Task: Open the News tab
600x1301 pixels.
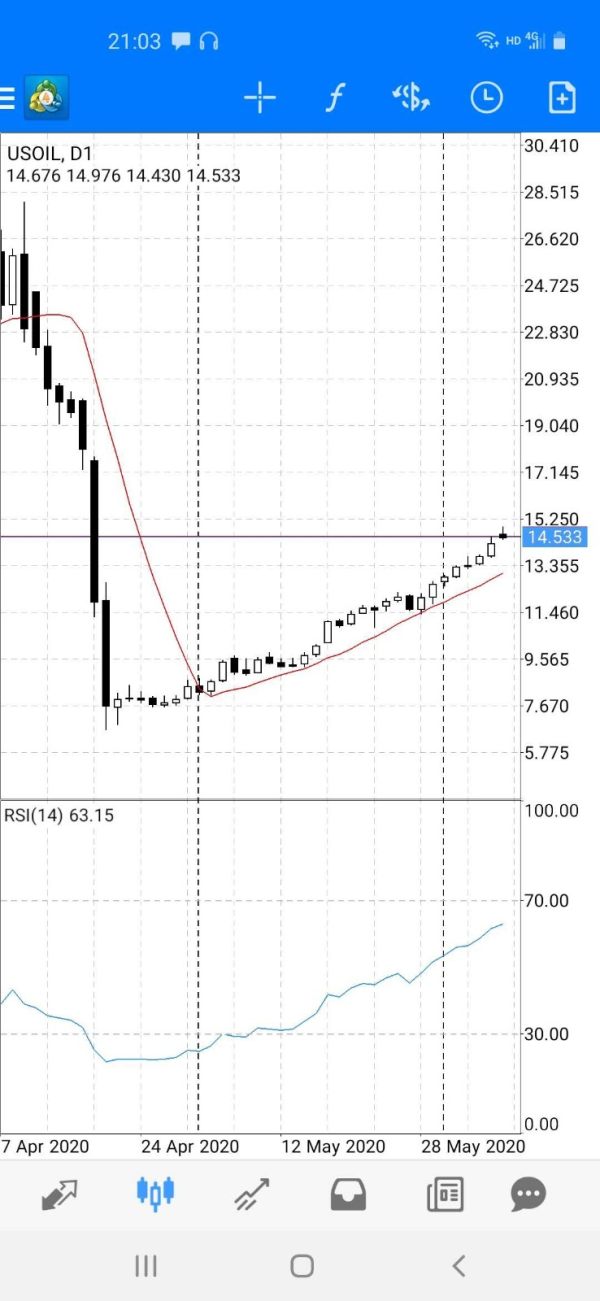Action: (x=444, y=1194)
